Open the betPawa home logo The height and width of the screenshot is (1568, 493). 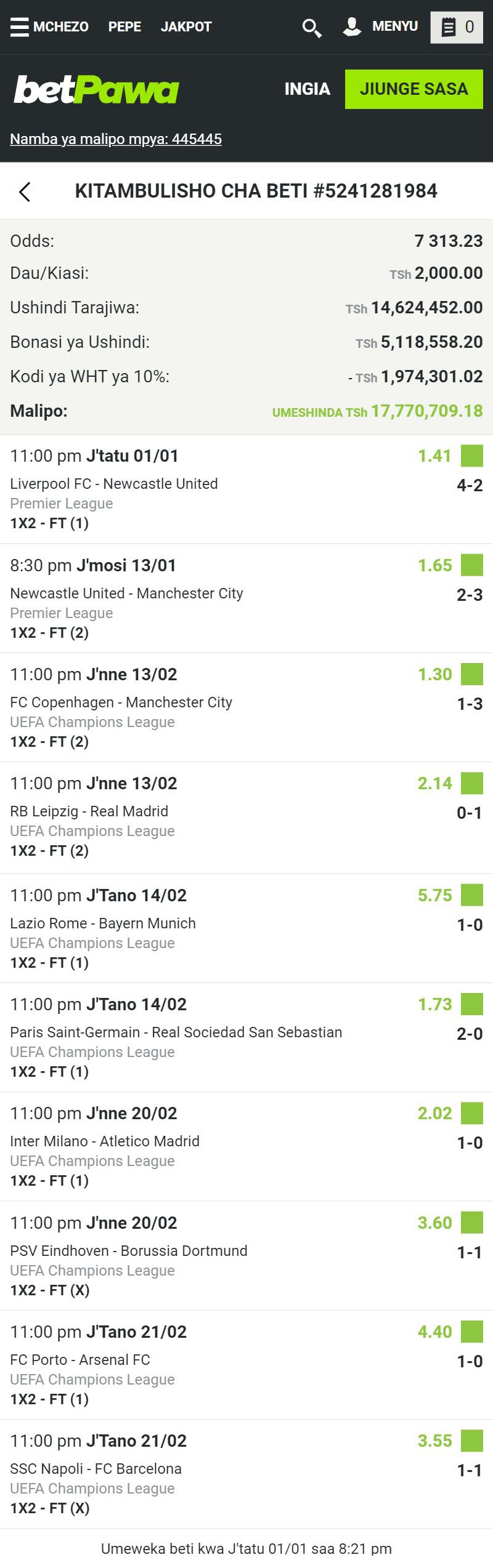96,90
